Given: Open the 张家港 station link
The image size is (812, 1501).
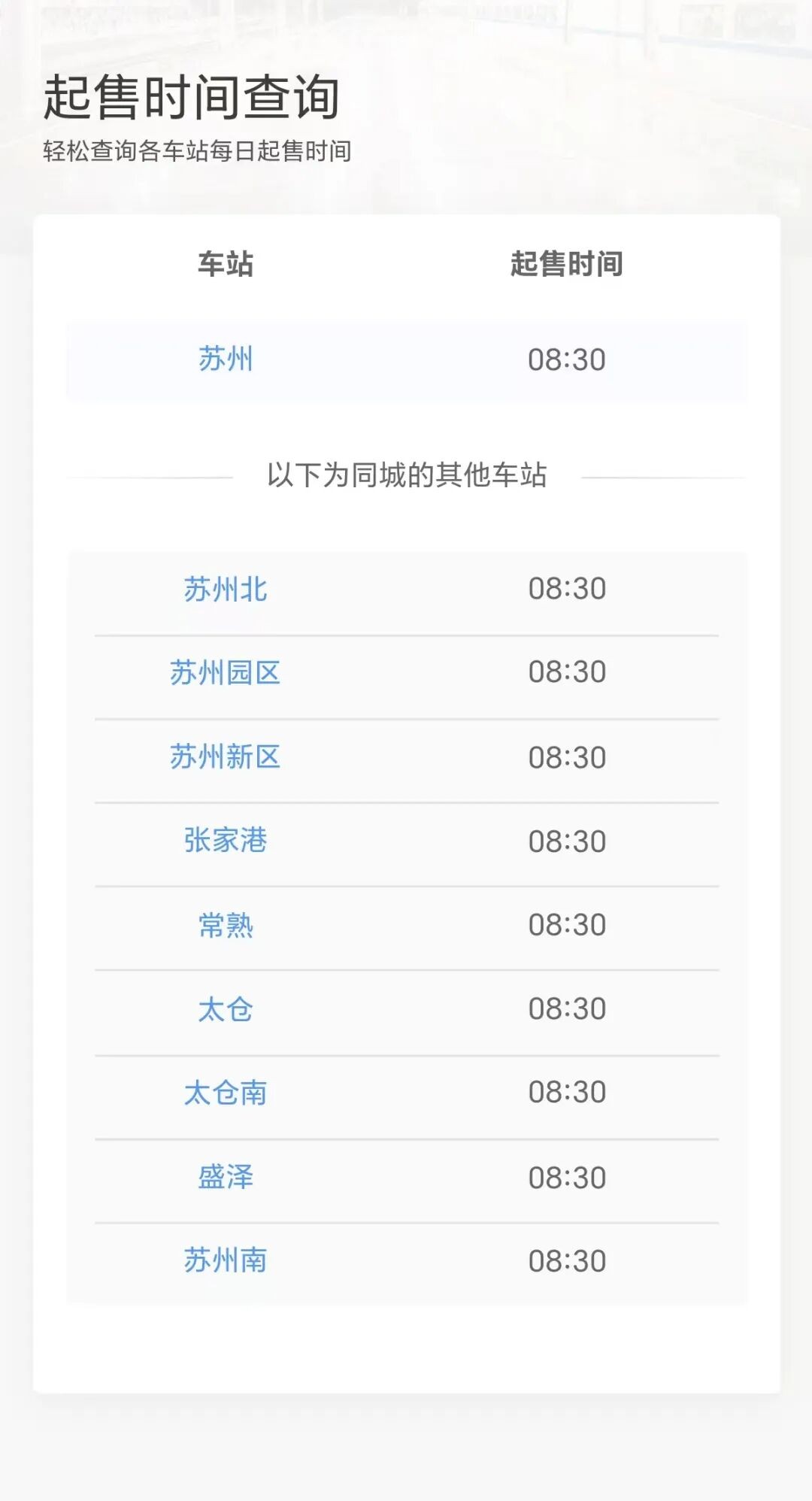Looking at the screenshot, I should coord(226,841).
